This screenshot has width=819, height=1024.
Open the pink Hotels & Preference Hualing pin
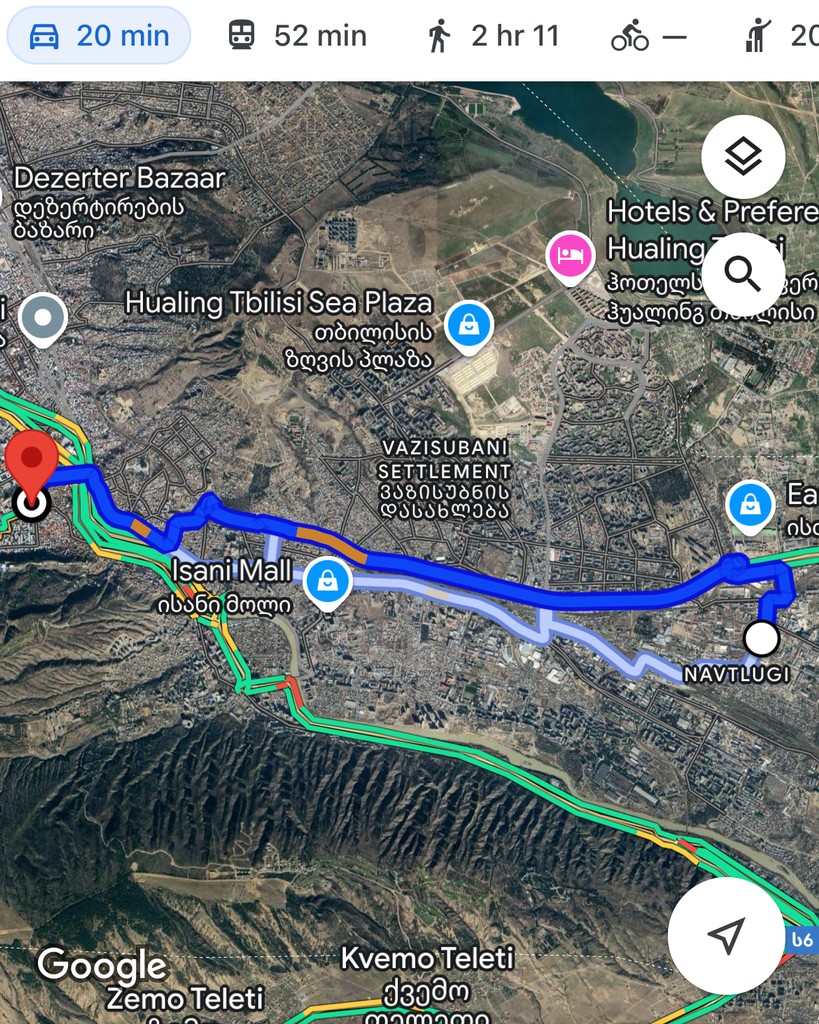pyautogui.click(x=569, y=254)
